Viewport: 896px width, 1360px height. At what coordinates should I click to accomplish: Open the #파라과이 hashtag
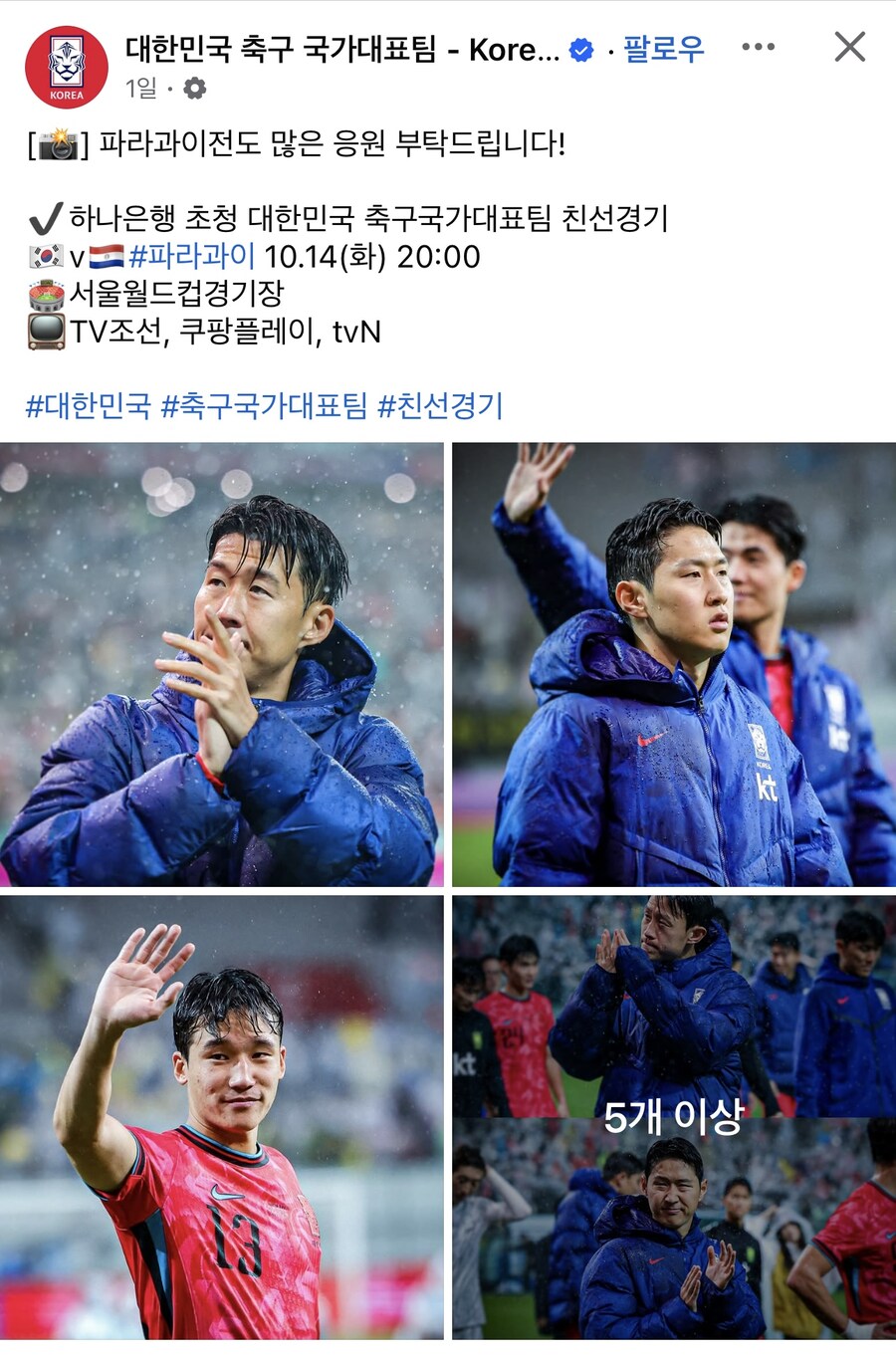(192, 257)
